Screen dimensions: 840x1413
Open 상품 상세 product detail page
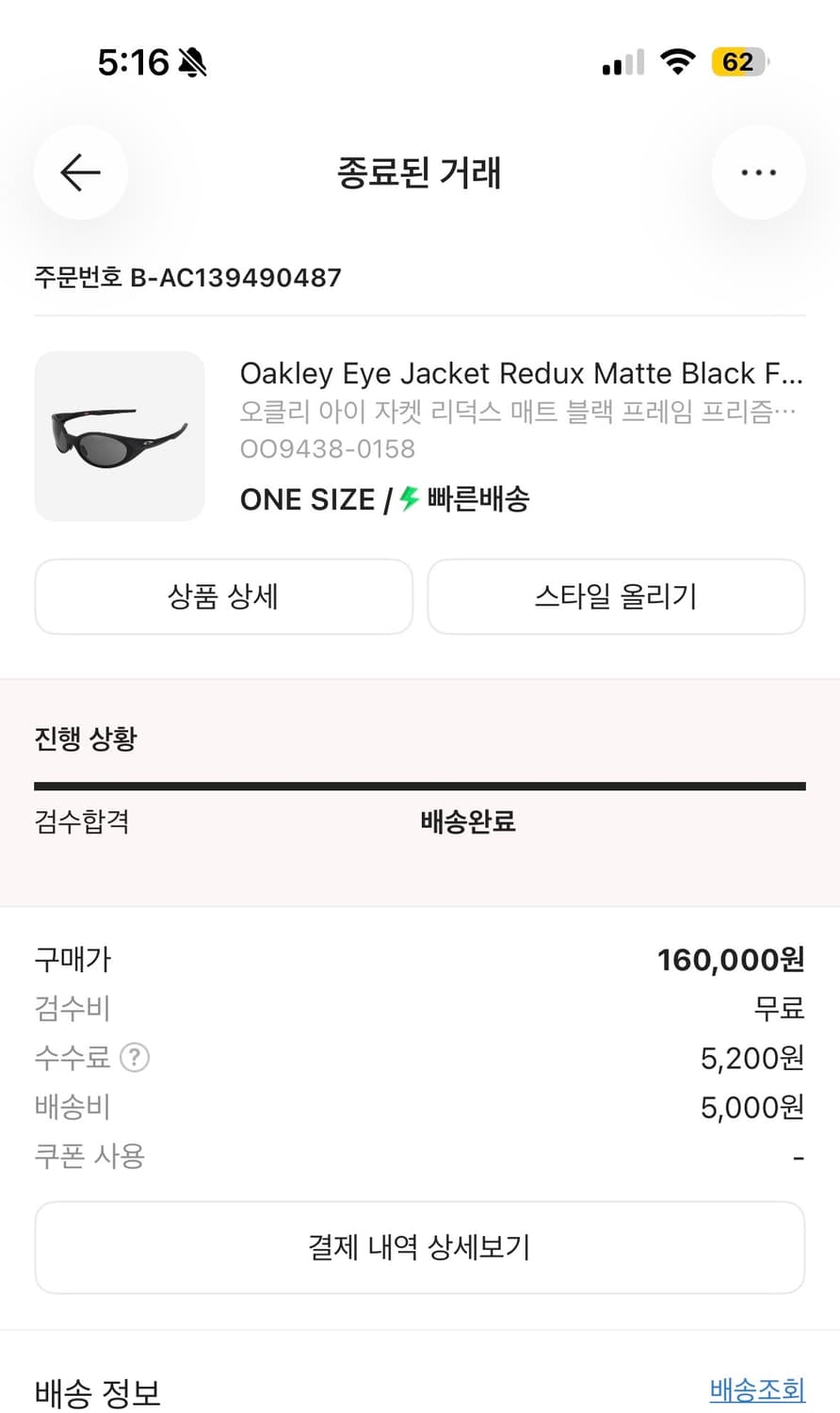[x=223, y=596]
